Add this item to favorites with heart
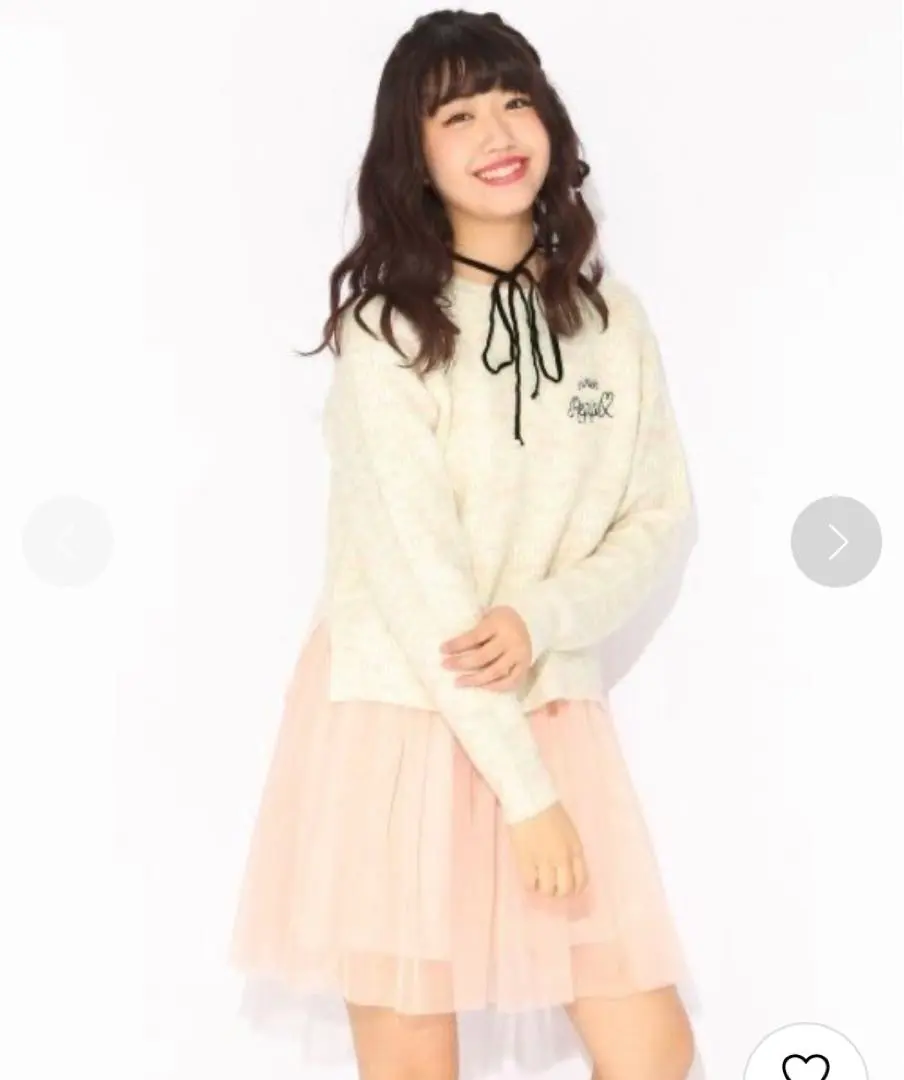Viewport: 904px width, 1080px height. coord(806,1062)
